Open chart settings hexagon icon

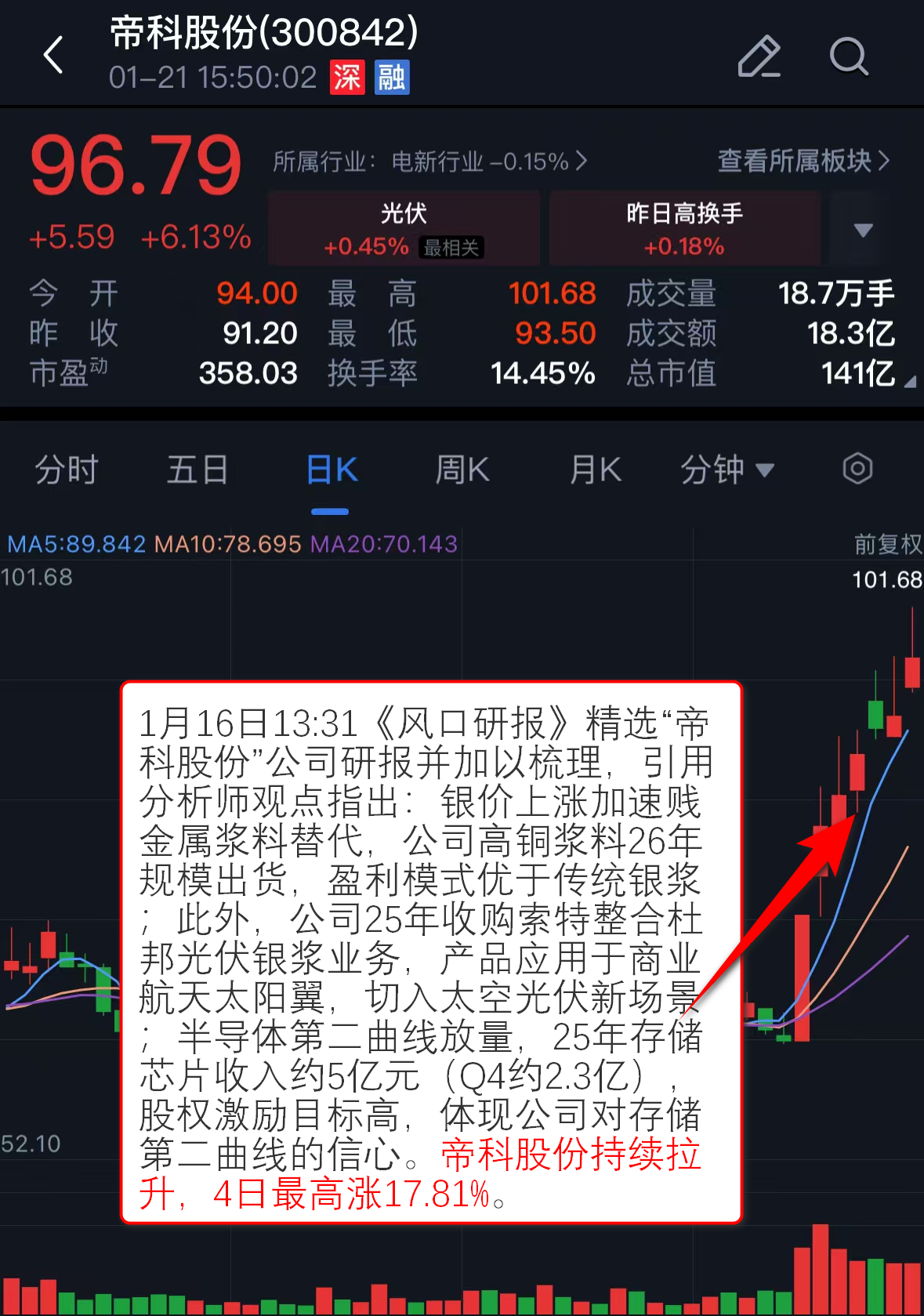(857, 469)
